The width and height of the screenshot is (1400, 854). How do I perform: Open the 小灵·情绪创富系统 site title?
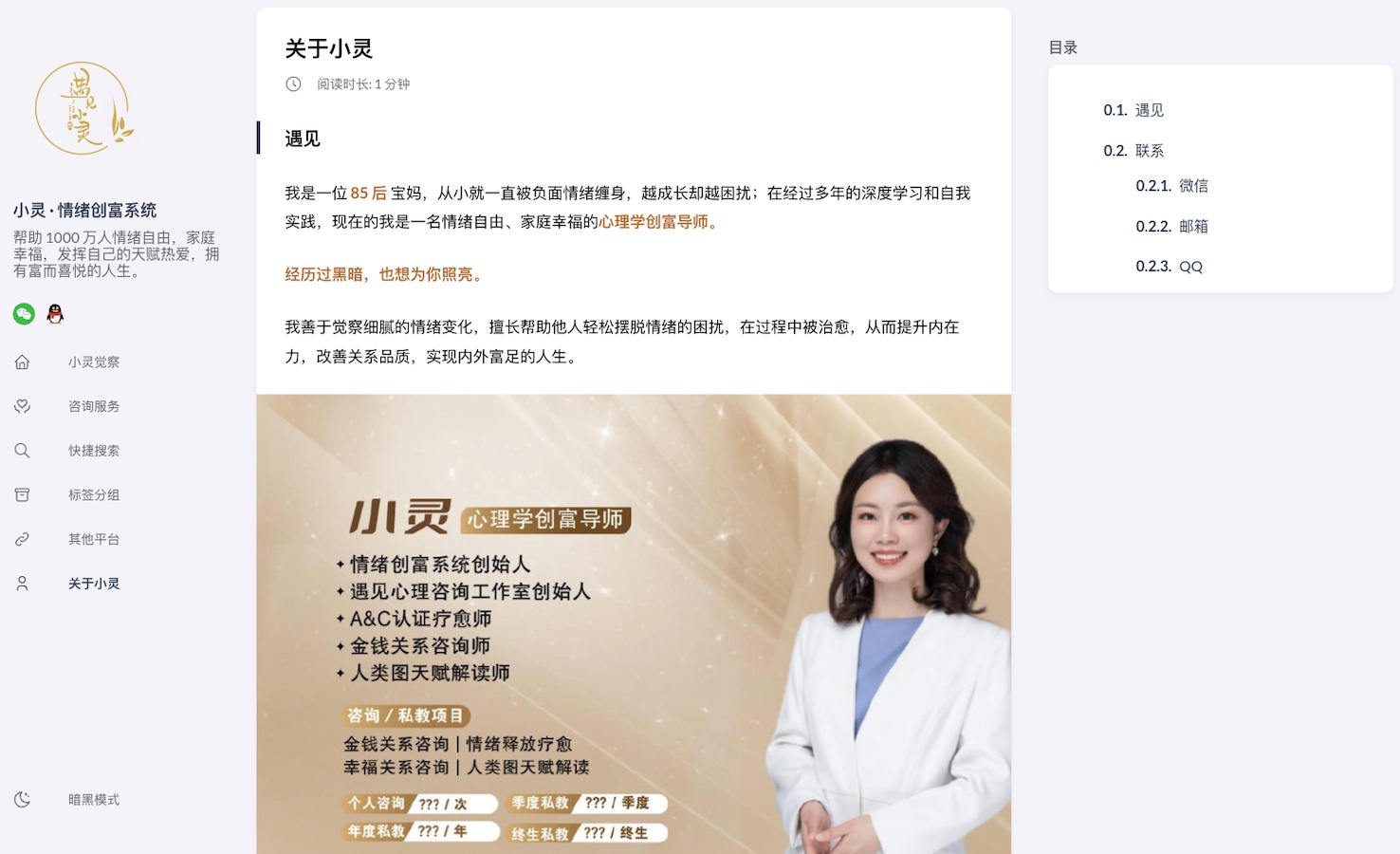(84, 210)
